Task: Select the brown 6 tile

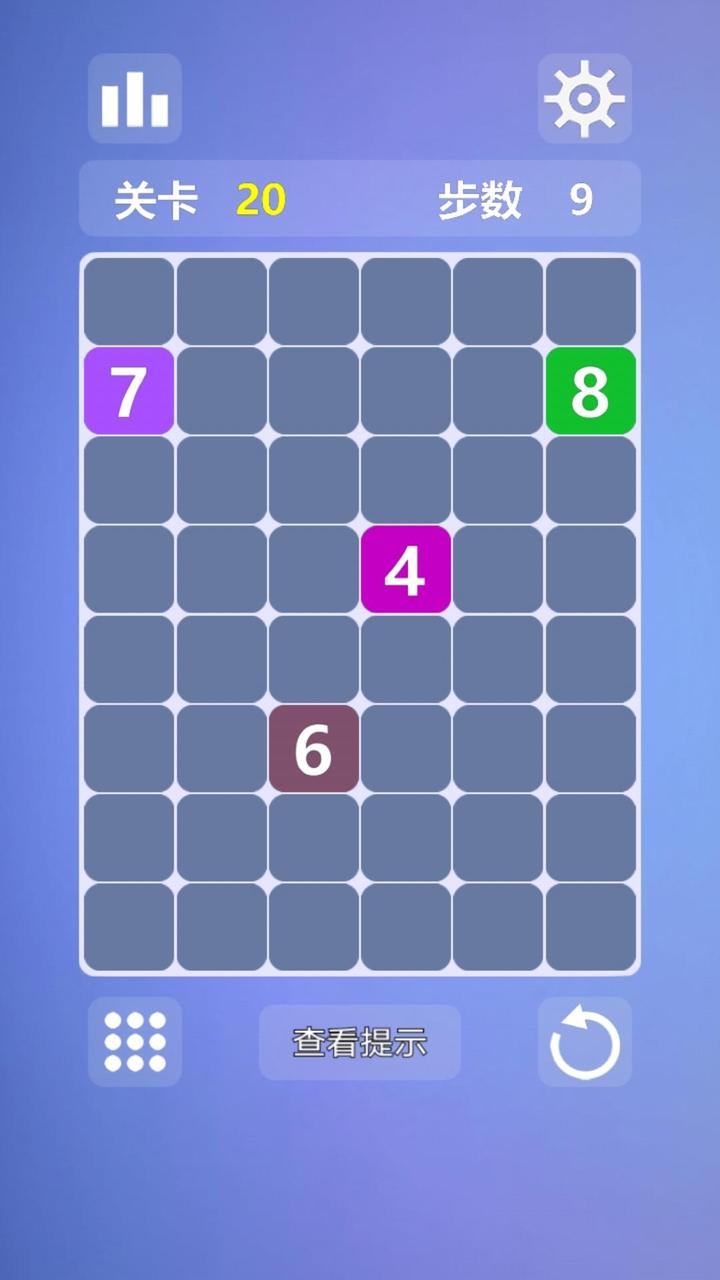Action: tap(313, 749)
